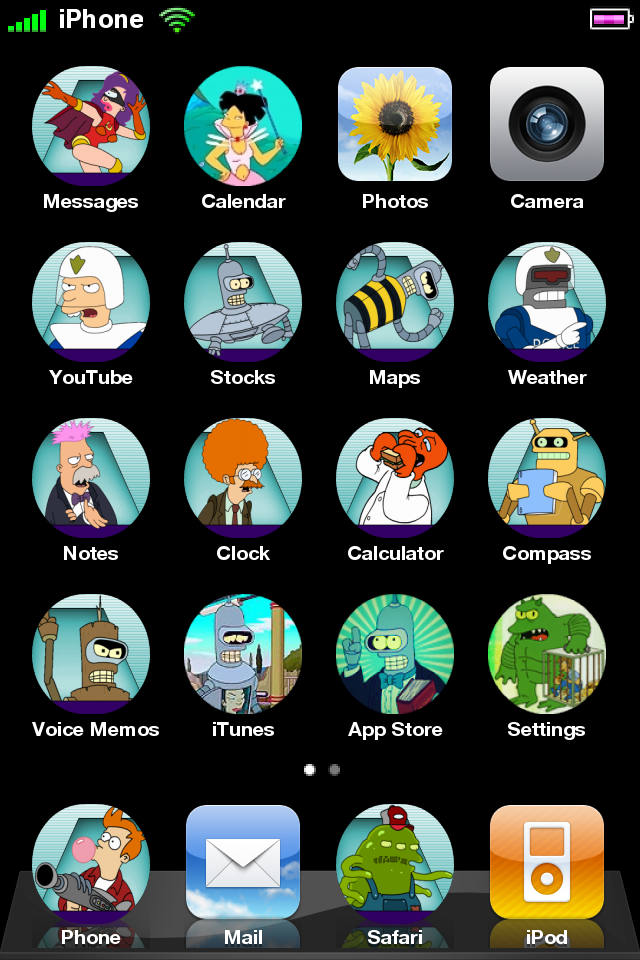Image resolution: width=640 pixels, height=960 pixels.
Task: Open the App Store
Action: coord(395,654)
